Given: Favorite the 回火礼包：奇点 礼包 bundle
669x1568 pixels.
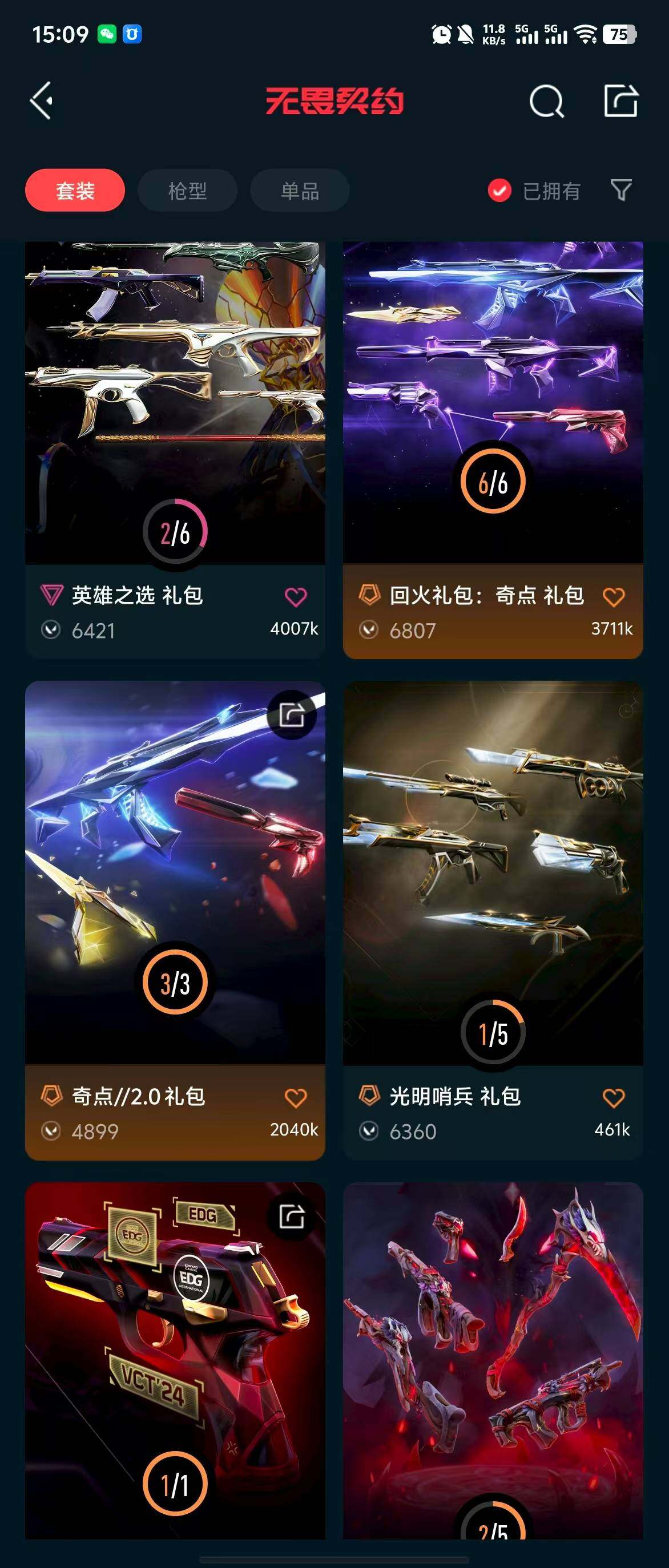Looking at the screenshot, I should point(613,596).
